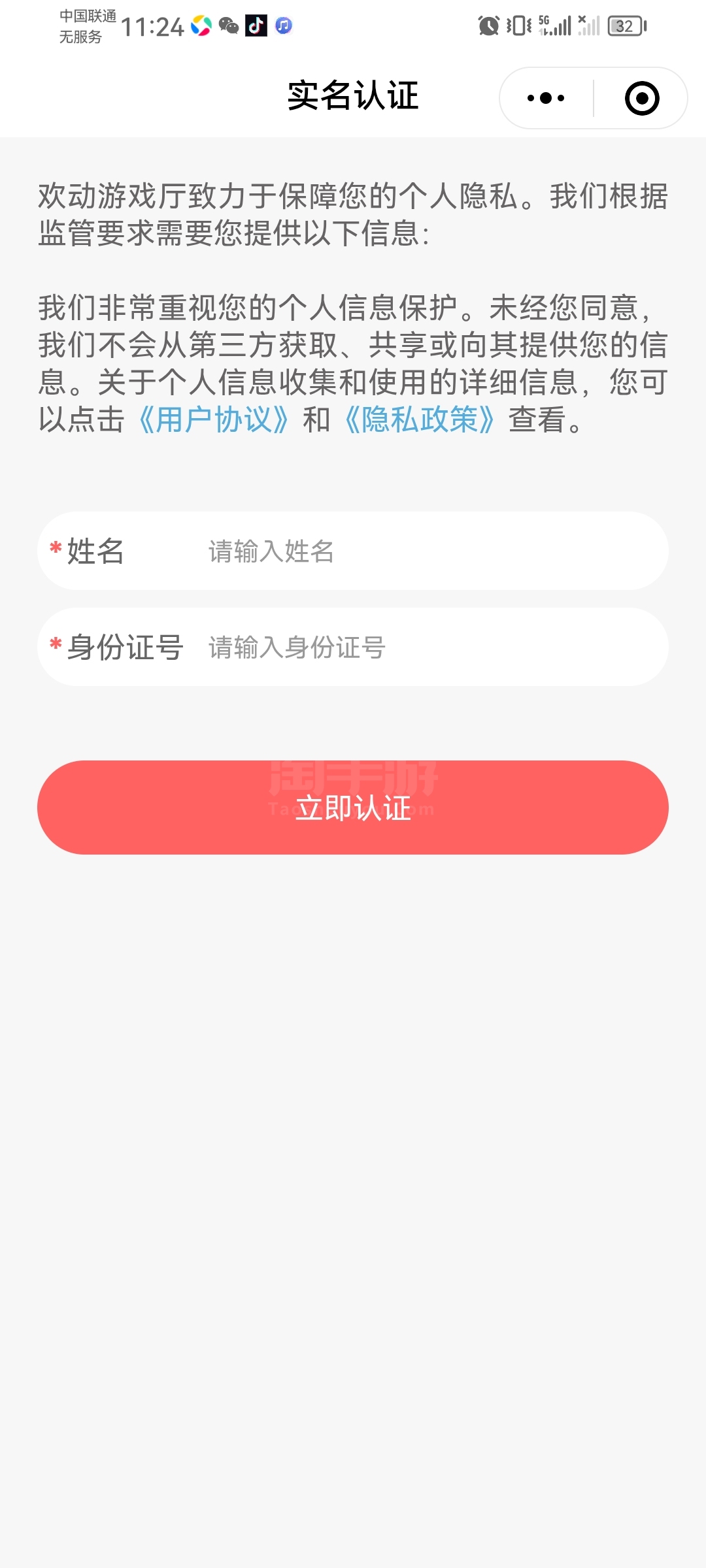View the 《隐私政策》 link
The height and width of the screenshot is (1568, 706).
pos(419,419)
